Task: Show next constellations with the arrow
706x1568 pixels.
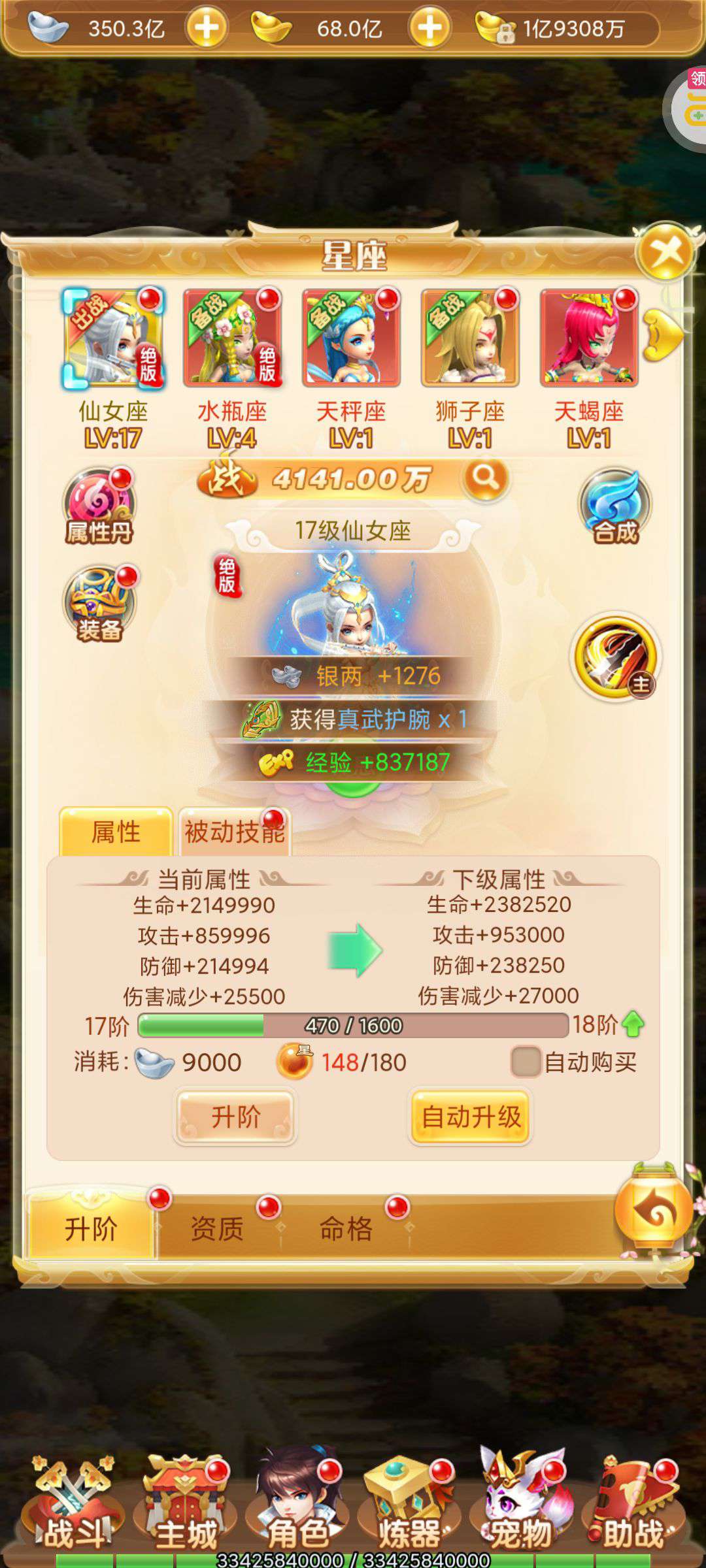Action: (x=662, y=336)
